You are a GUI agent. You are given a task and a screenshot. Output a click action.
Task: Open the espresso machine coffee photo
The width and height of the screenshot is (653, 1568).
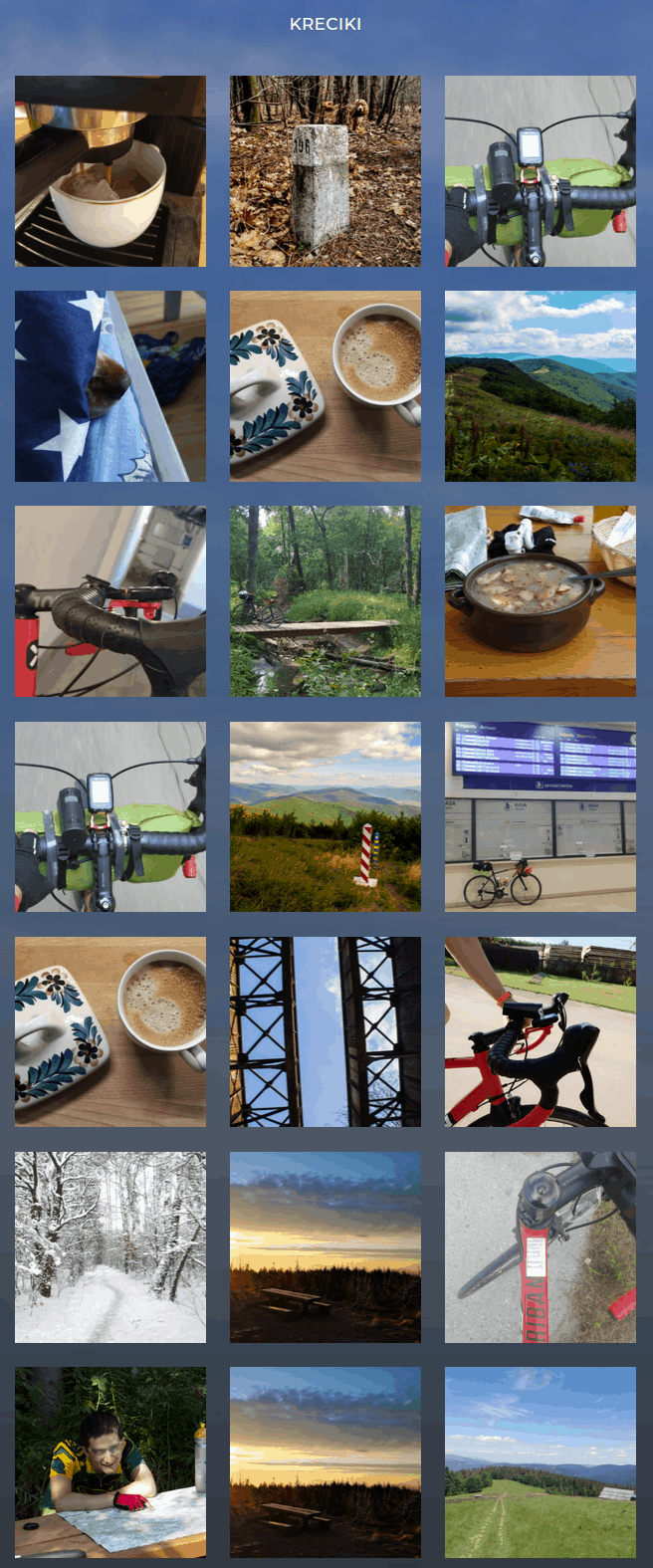coord(110,171)
